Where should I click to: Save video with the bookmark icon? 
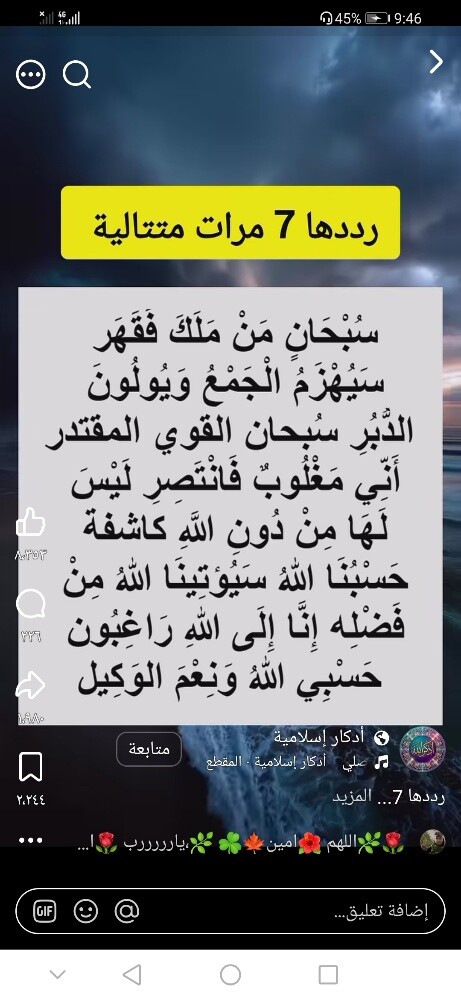point(30,767)
